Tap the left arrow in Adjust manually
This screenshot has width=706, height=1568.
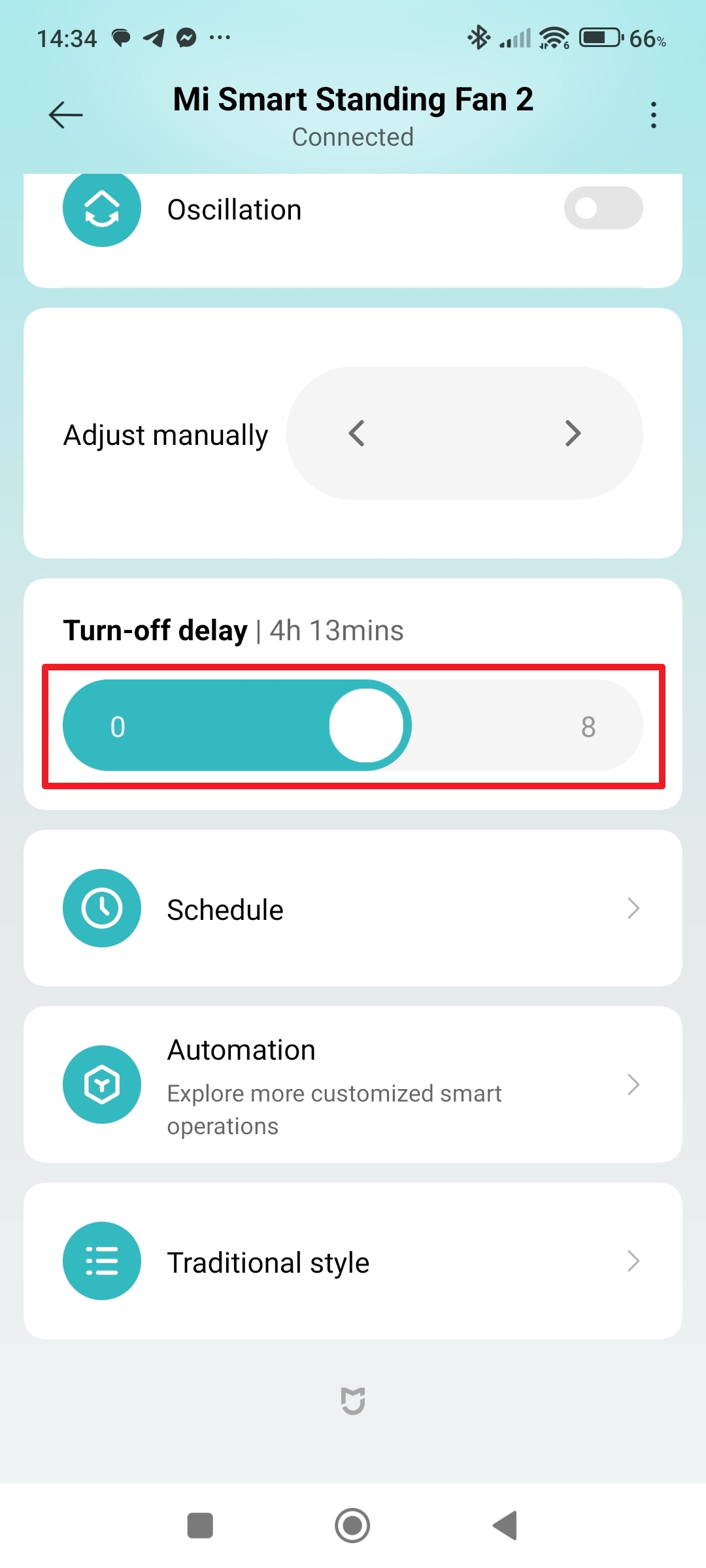[357, 433]
